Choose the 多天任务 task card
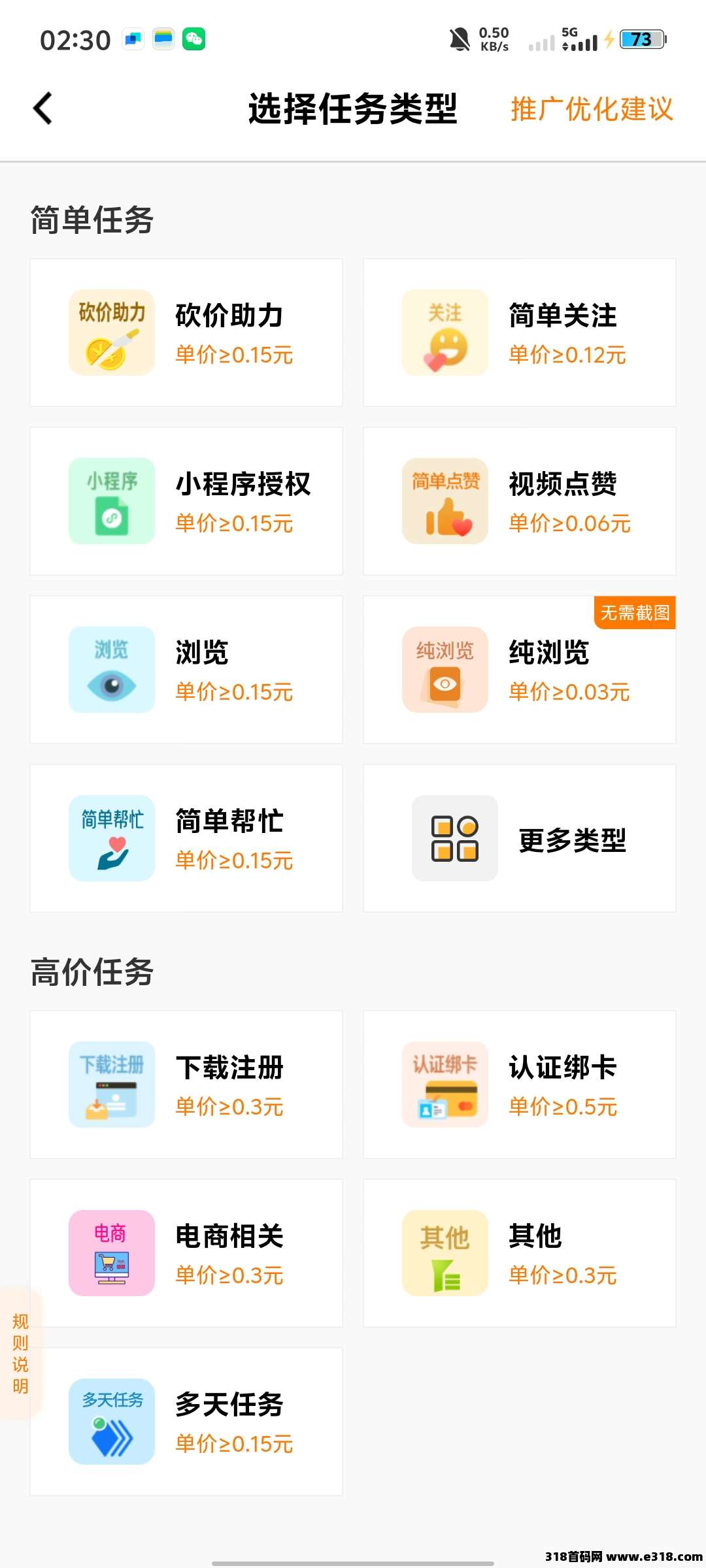Screen dimensions: 706x1568 (186, 1422)
